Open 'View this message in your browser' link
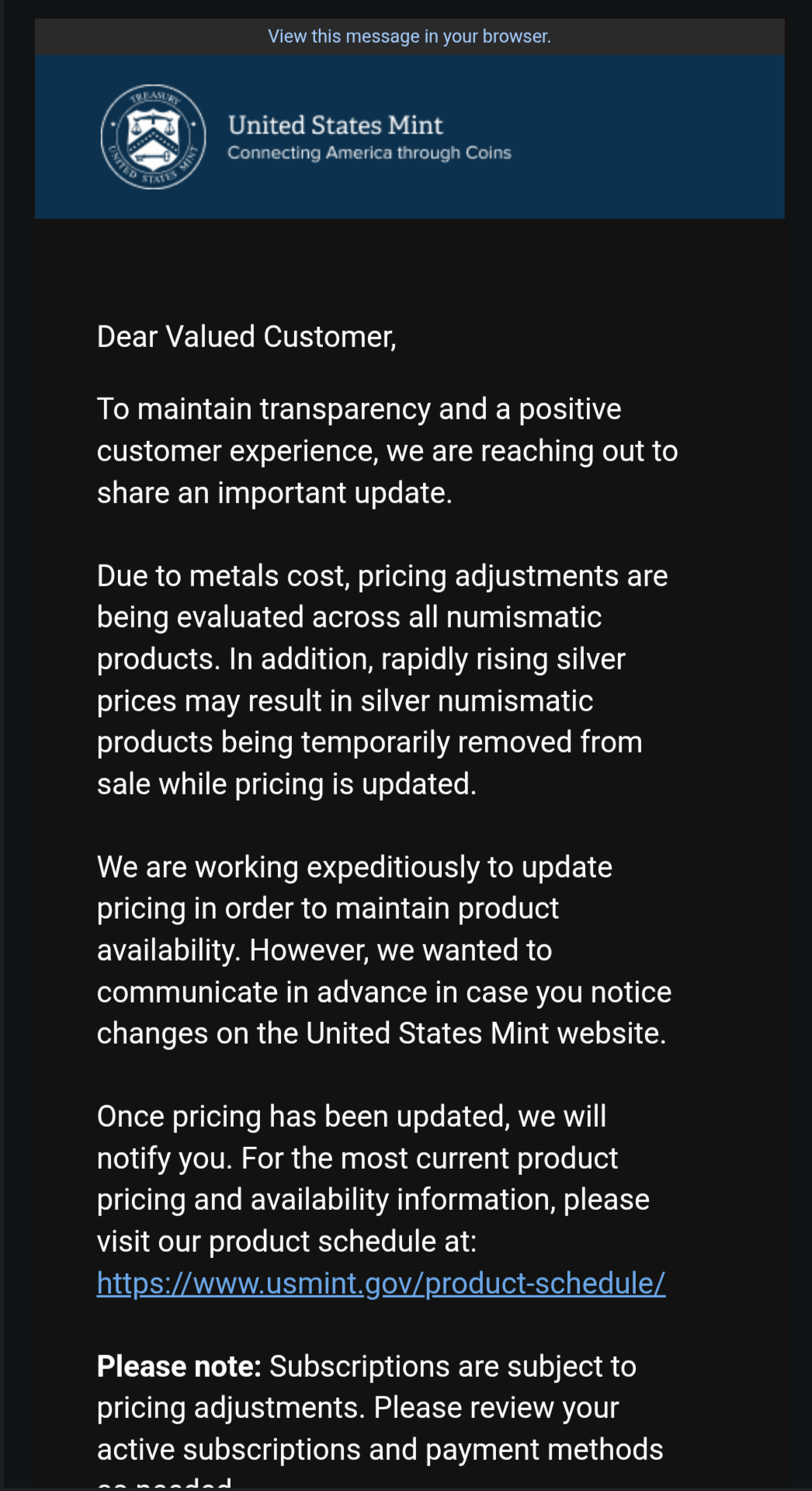The image size is (812, 1491). 409,36
